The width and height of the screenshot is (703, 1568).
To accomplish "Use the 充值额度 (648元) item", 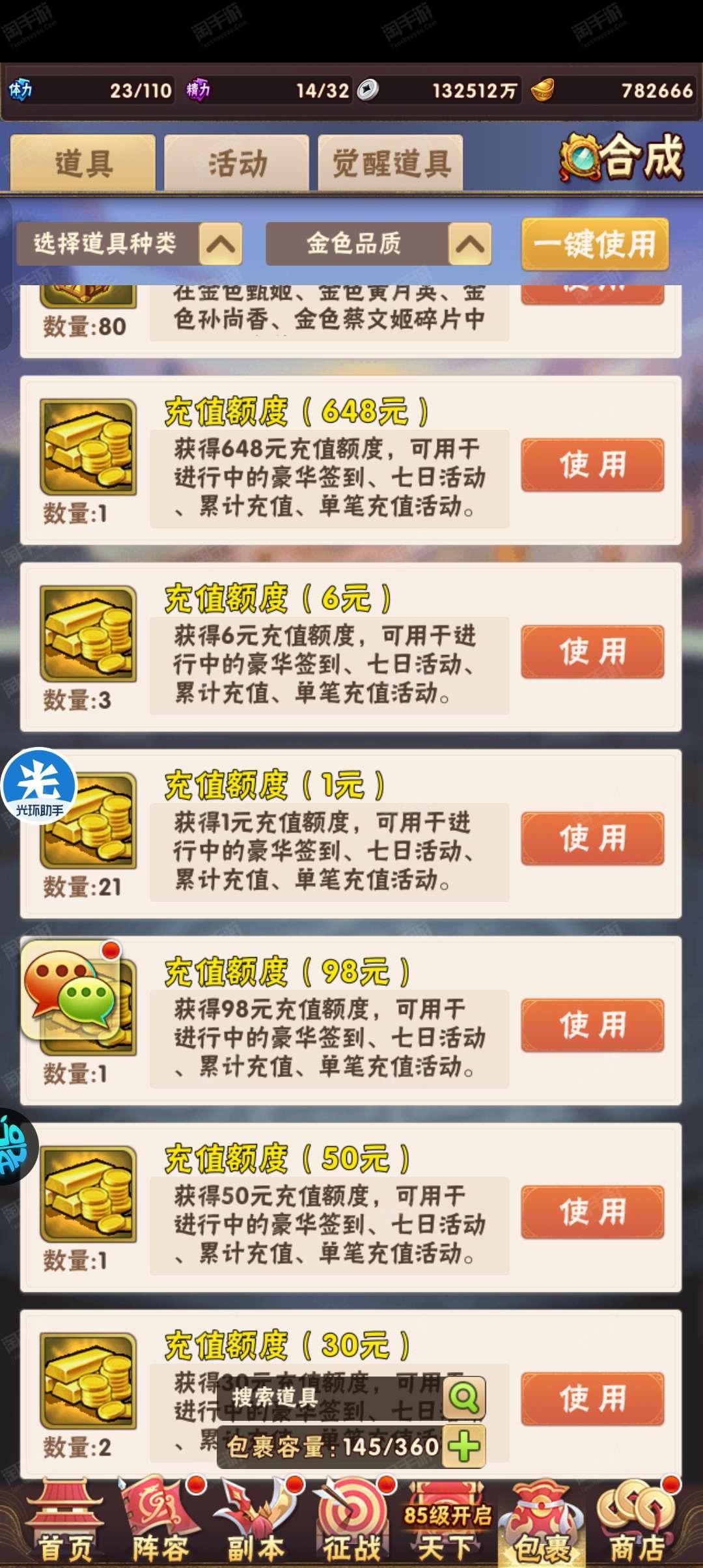I will coord(592,465).
